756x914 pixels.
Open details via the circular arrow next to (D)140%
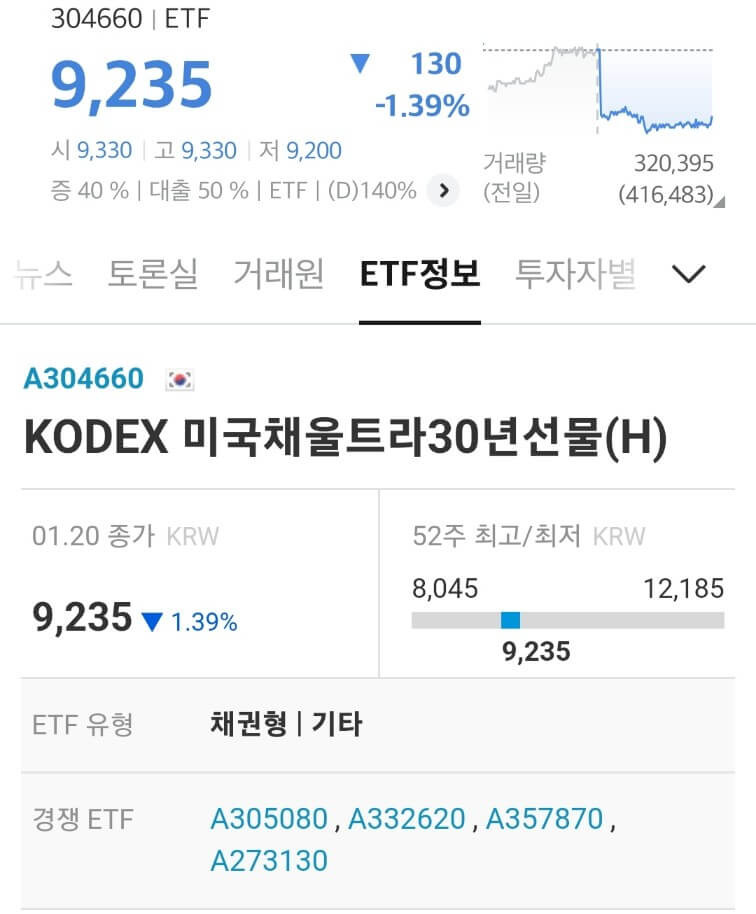(441, 190)
